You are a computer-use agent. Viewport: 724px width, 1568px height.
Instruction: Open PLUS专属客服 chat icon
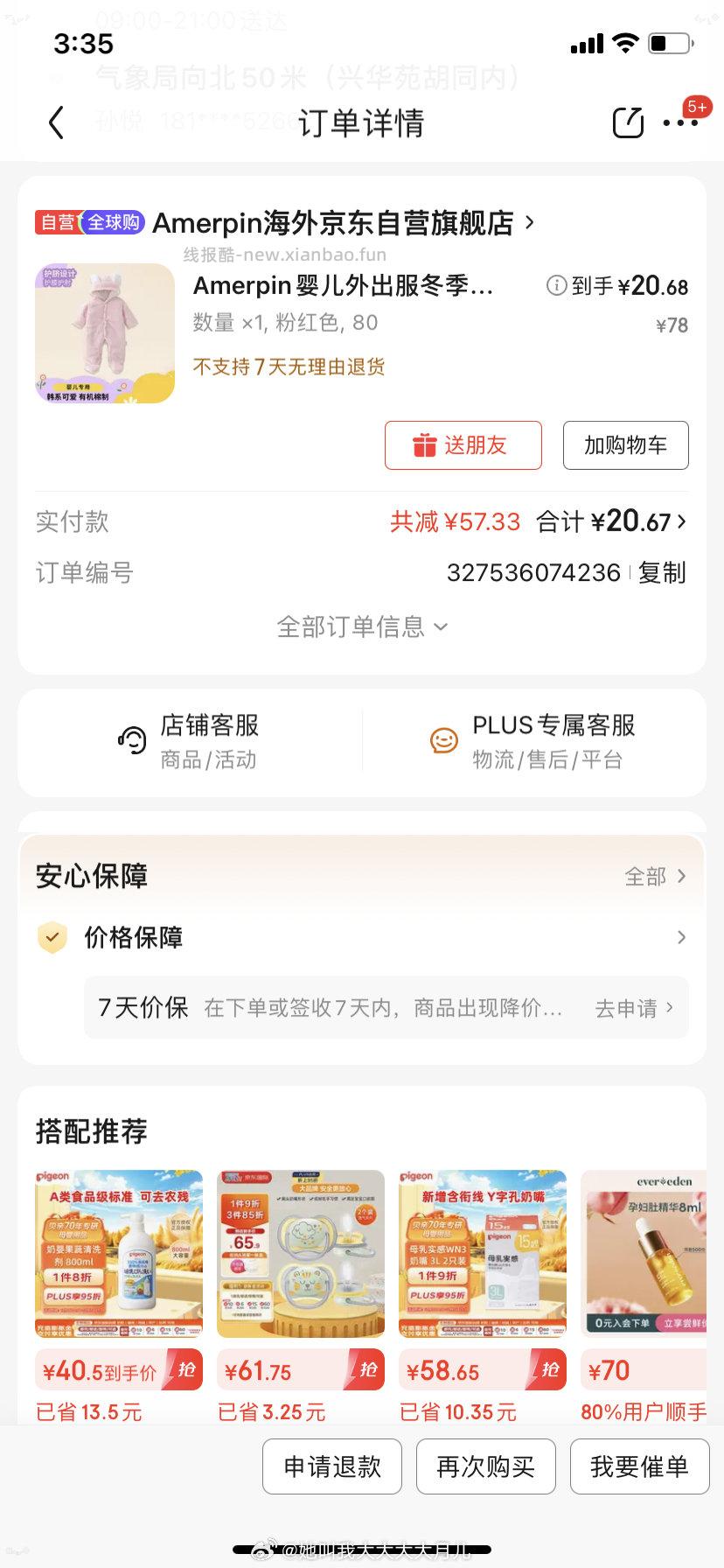444,739
